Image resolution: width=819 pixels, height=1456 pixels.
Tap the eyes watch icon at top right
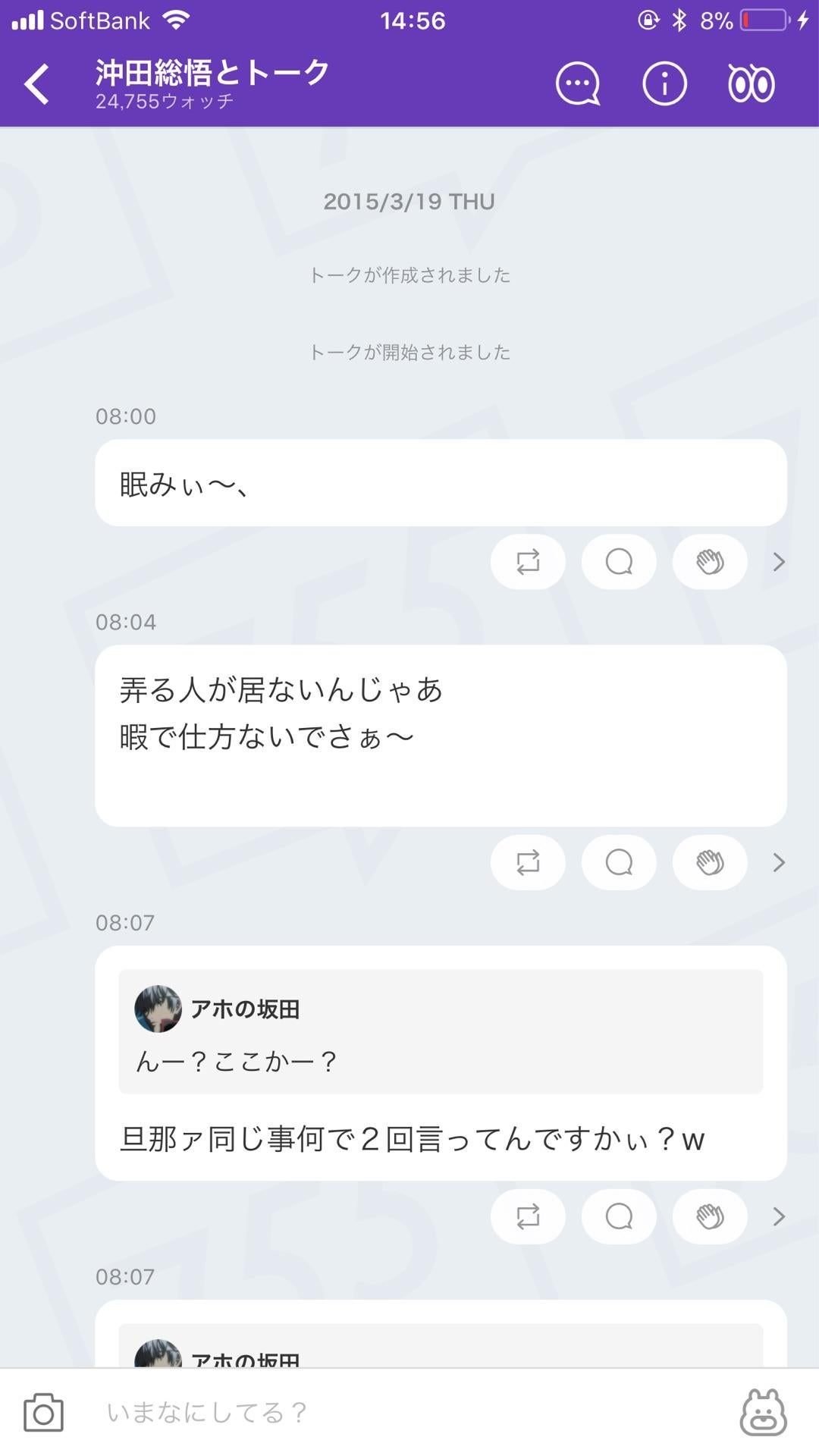click(749, 83)
